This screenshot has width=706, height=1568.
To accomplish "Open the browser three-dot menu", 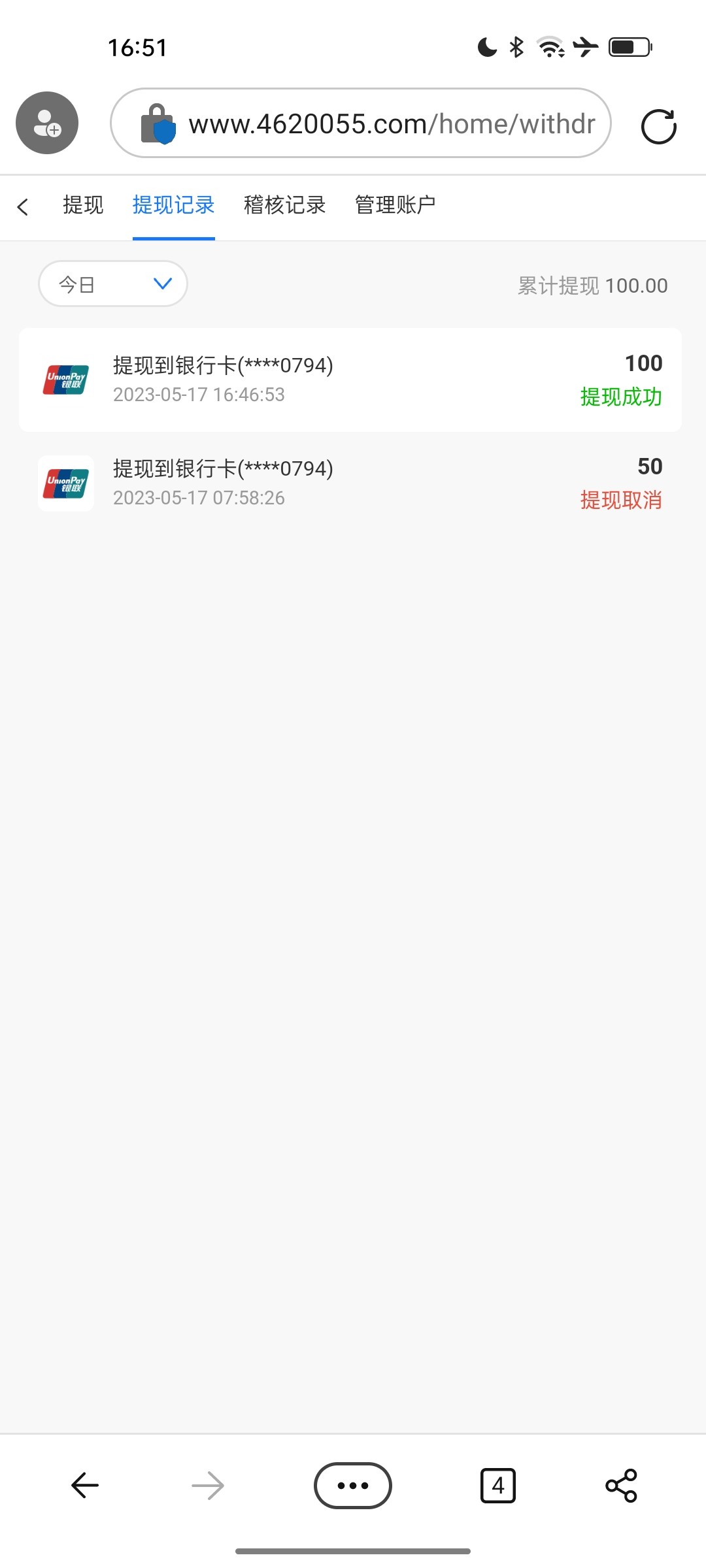I will click(x=353, y=1485).
